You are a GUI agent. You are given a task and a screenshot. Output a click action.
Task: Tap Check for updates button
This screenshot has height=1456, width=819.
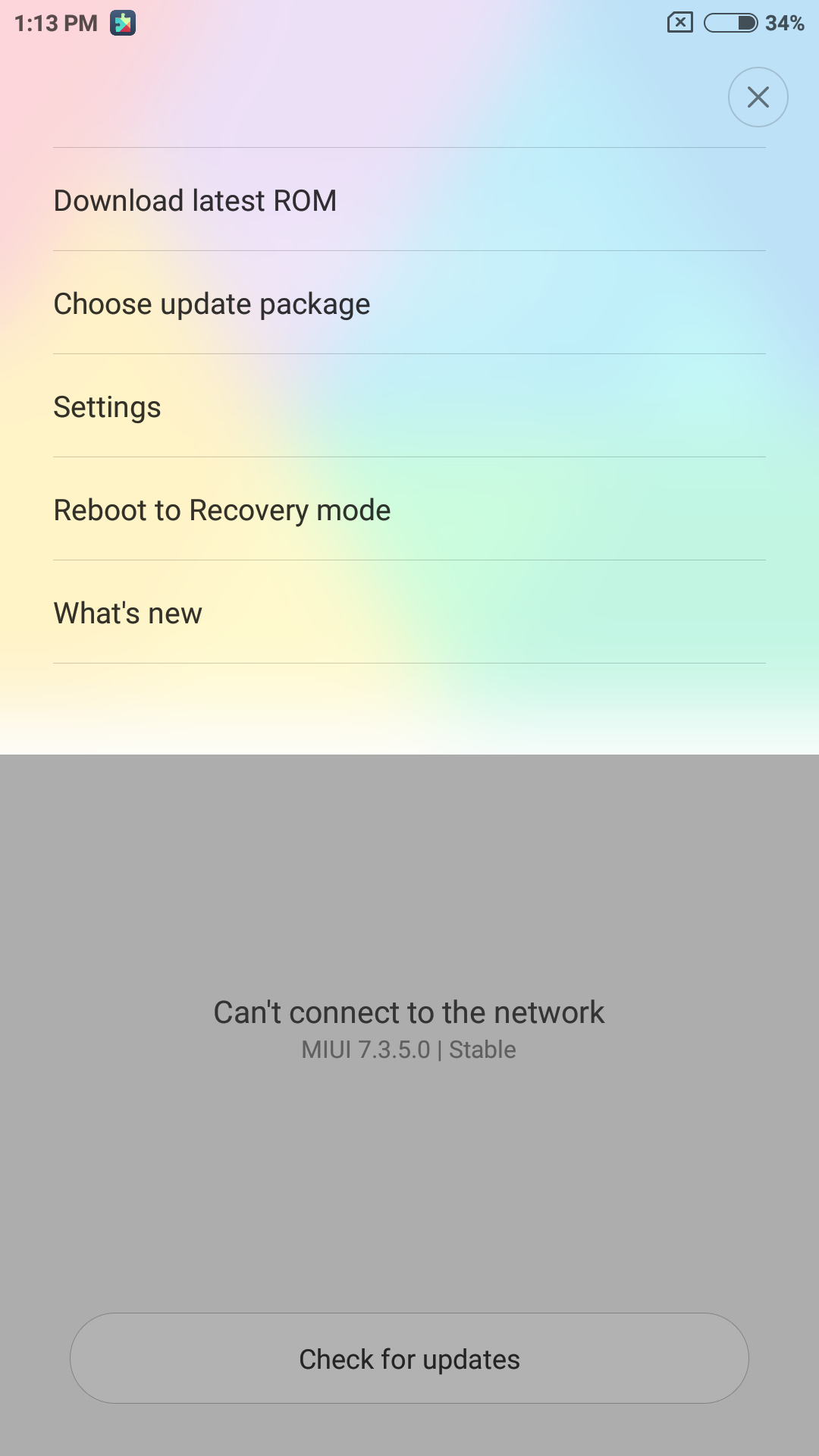409,1358
